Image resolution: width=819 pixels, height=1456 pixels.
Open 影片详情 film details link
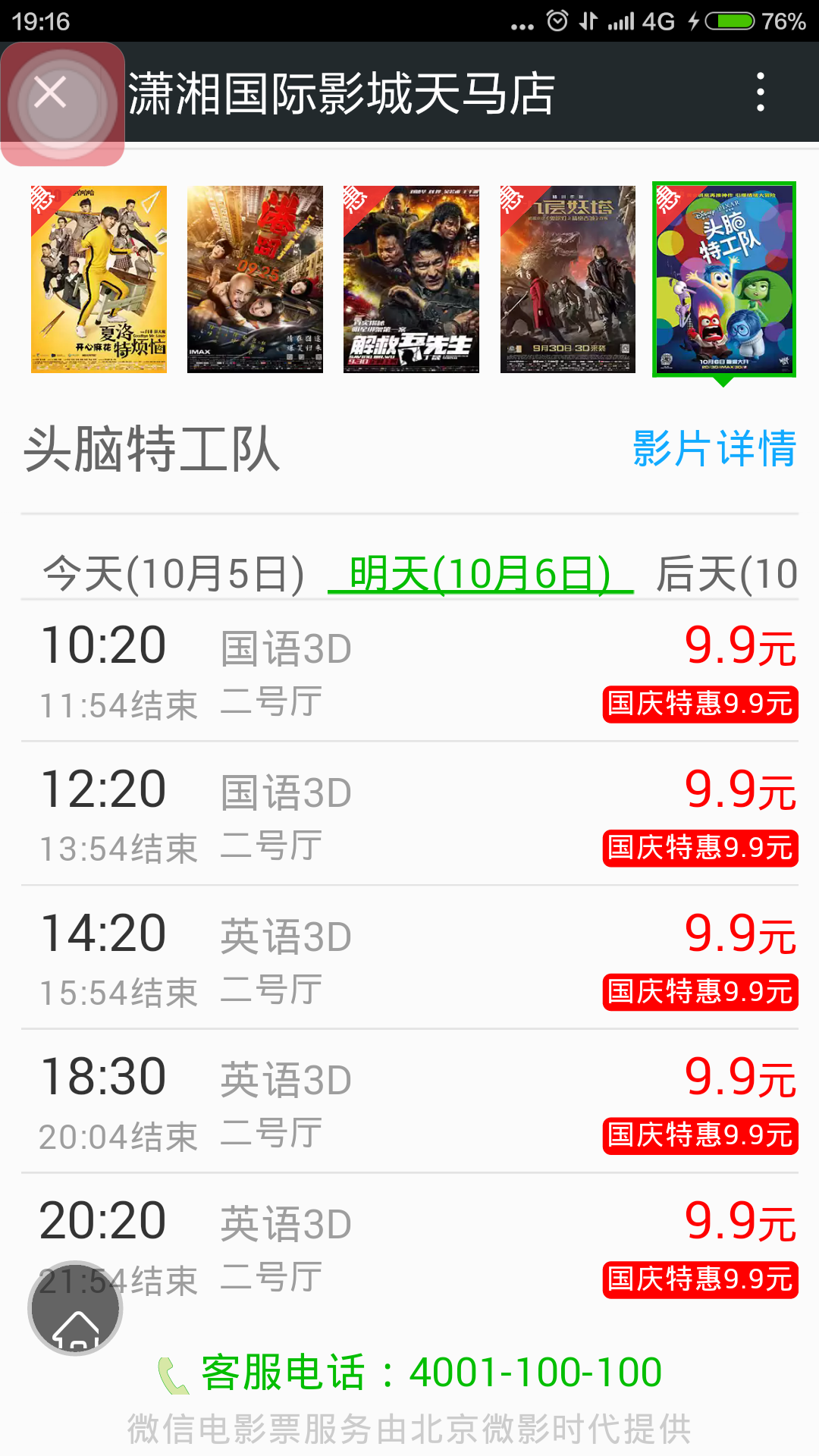(x=714, y=448)
